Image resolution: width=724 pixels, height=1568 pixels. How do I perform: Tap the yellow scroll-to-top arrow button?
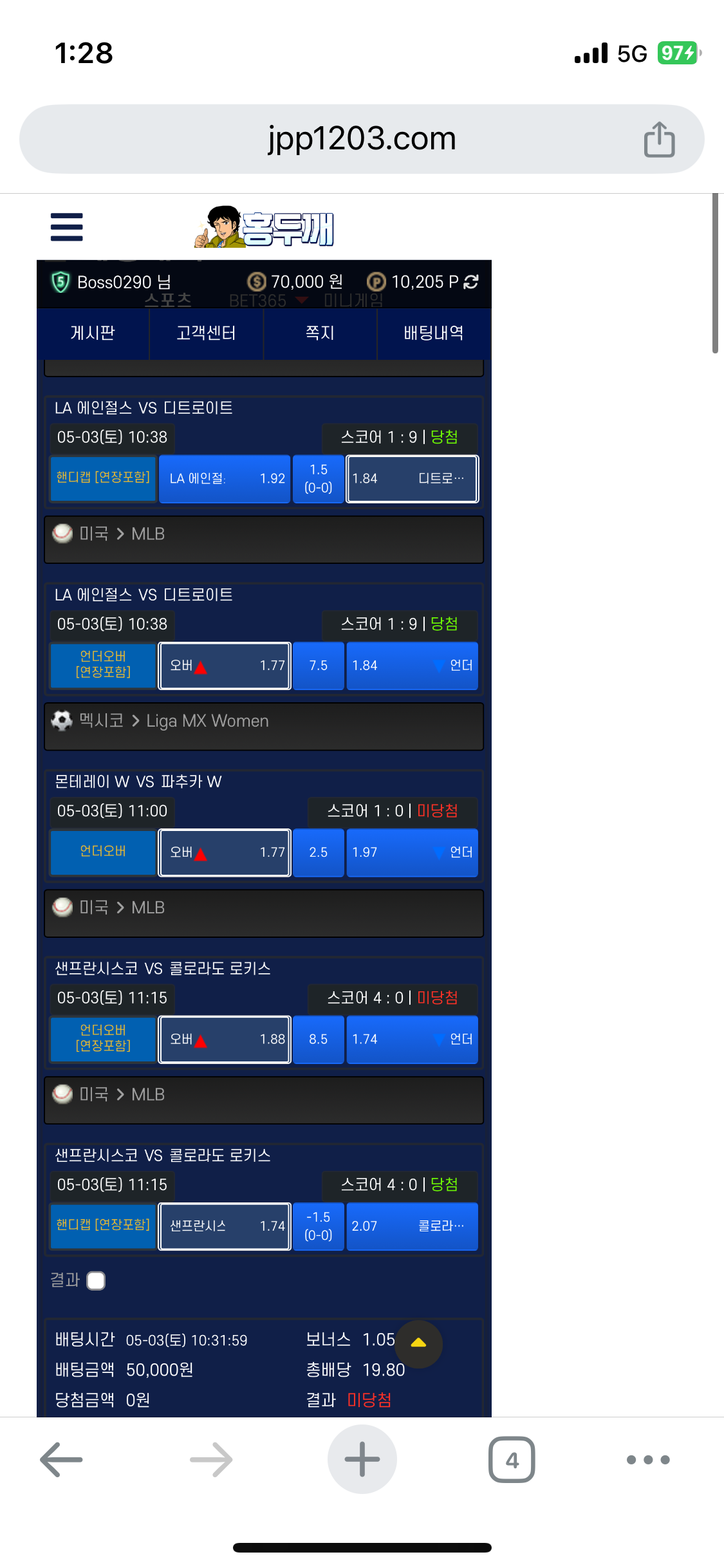(419, 1343)
